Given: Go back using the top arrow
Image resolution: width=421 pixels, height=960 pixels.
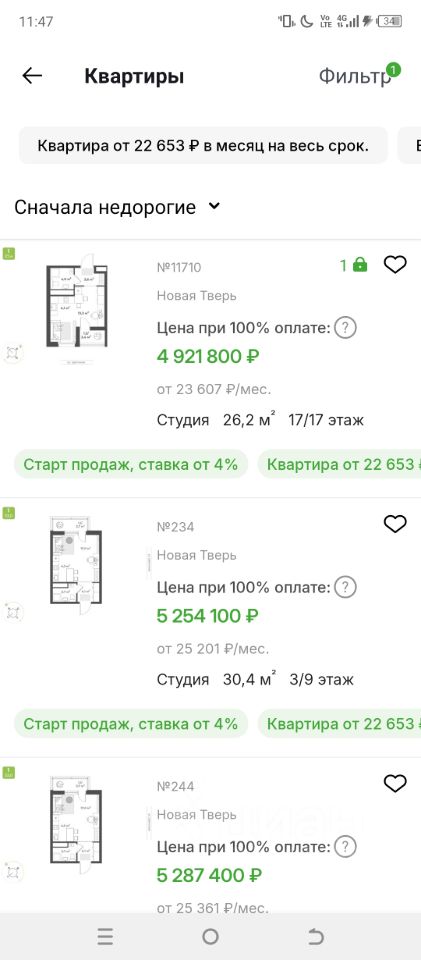Looking at the screenshot, I should tap(32, 76).
